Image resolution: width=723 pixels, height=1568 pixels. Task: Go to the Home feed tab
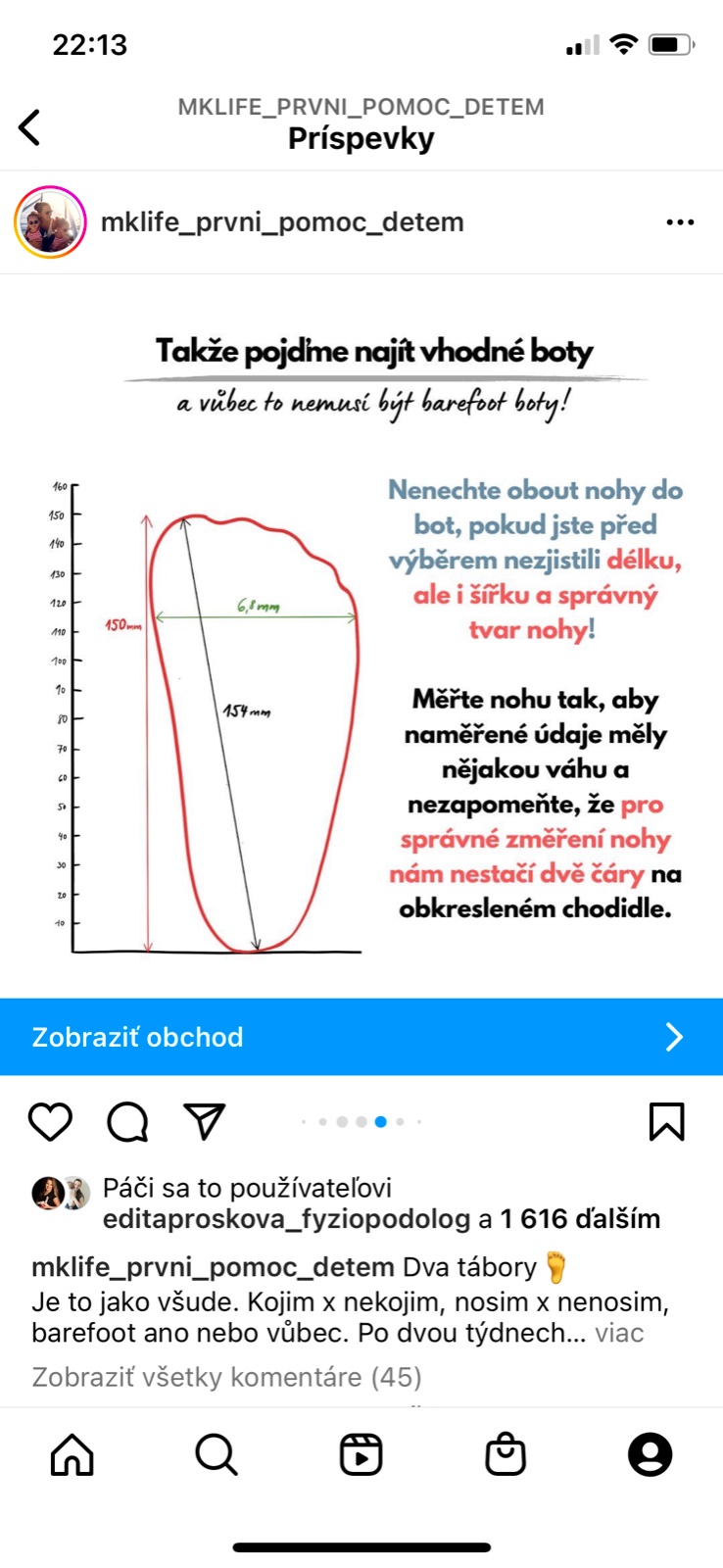coord(72,1455)
